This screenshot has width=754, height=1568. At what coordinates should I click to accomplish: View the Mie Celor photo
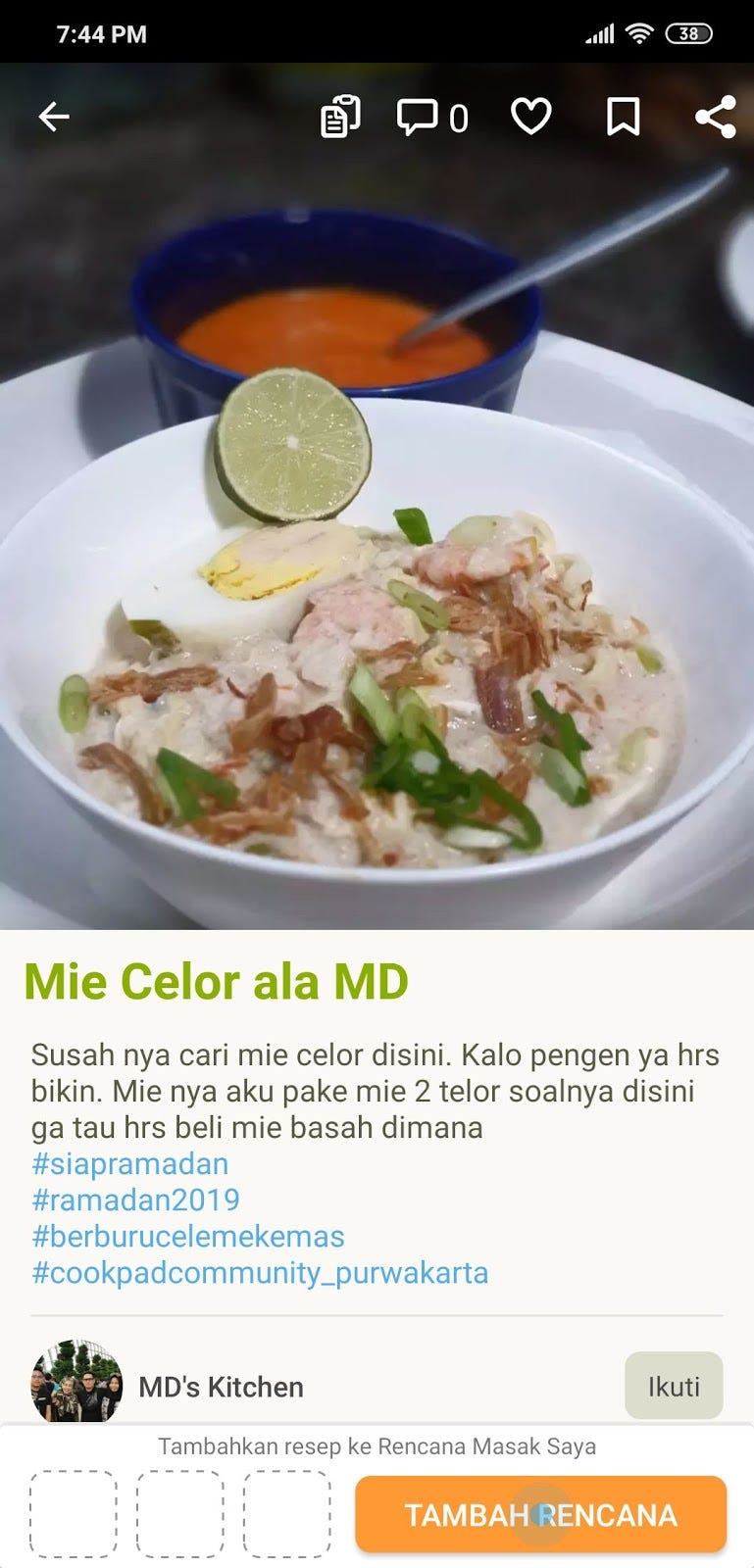tap(377, 588)
